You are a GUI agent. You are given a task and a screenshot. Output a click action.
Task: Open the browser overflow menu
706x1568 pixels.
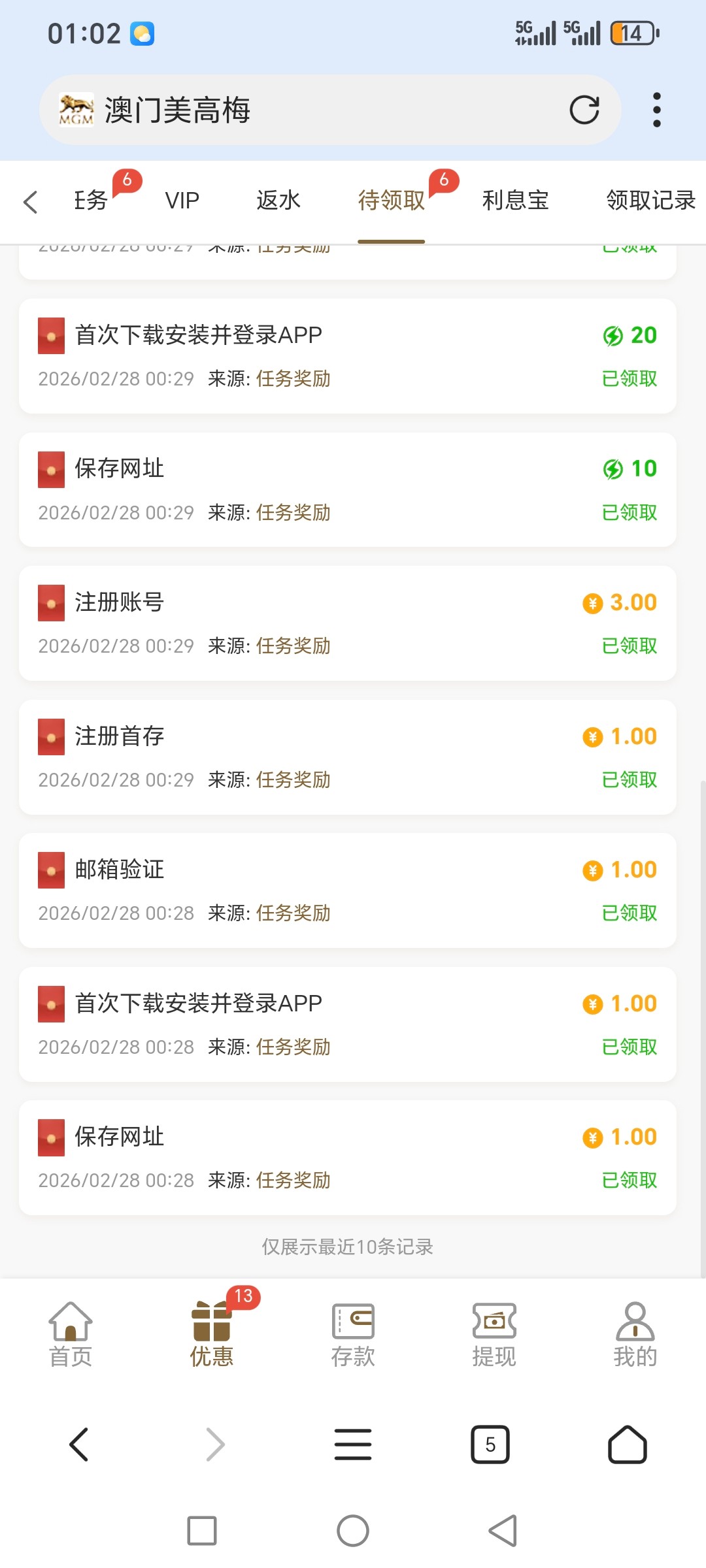pyautogui.click(x=656, y=110)
